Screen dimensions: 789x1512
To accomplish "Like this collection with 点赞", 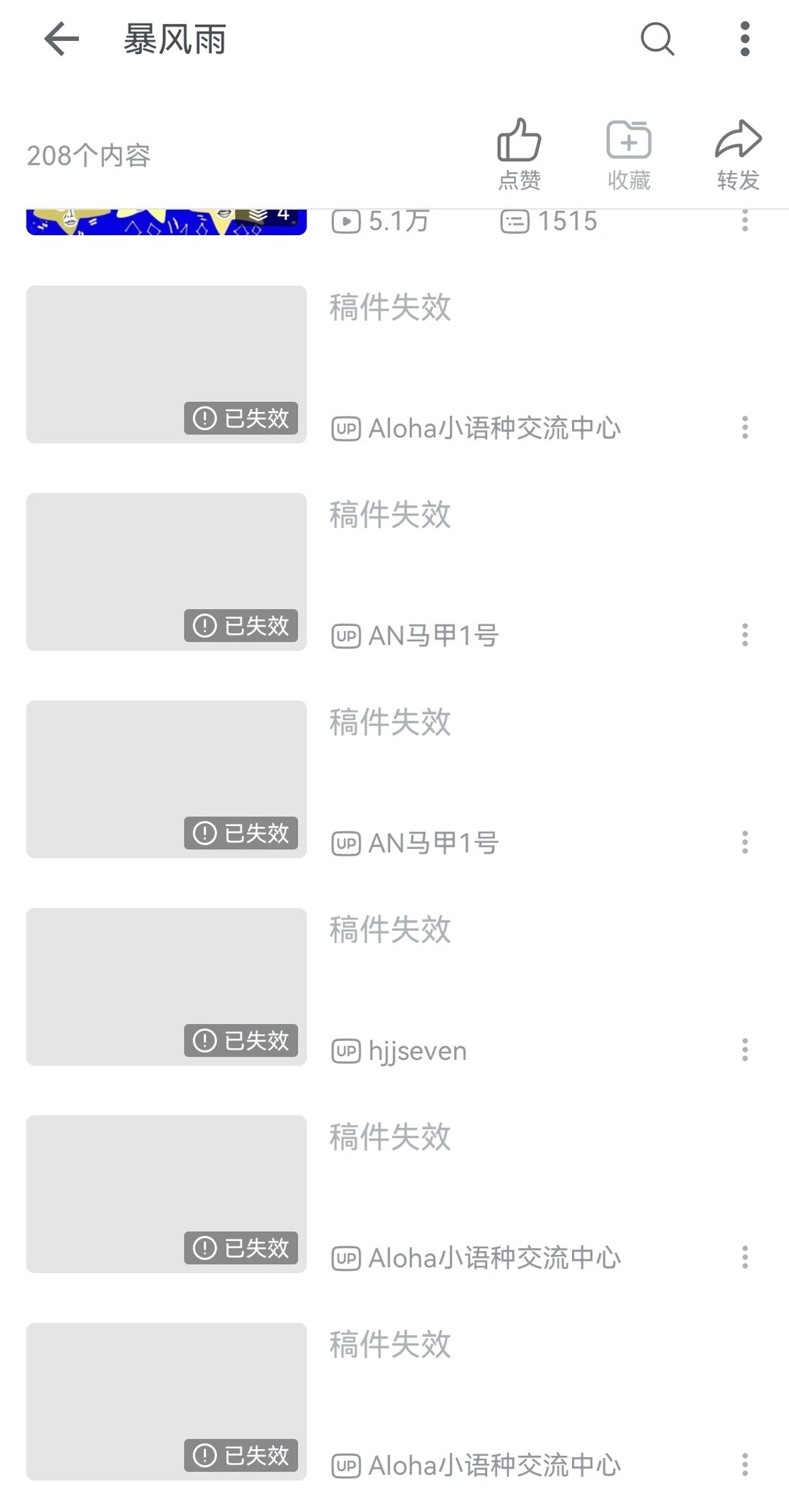I will (x=519, y=154).
